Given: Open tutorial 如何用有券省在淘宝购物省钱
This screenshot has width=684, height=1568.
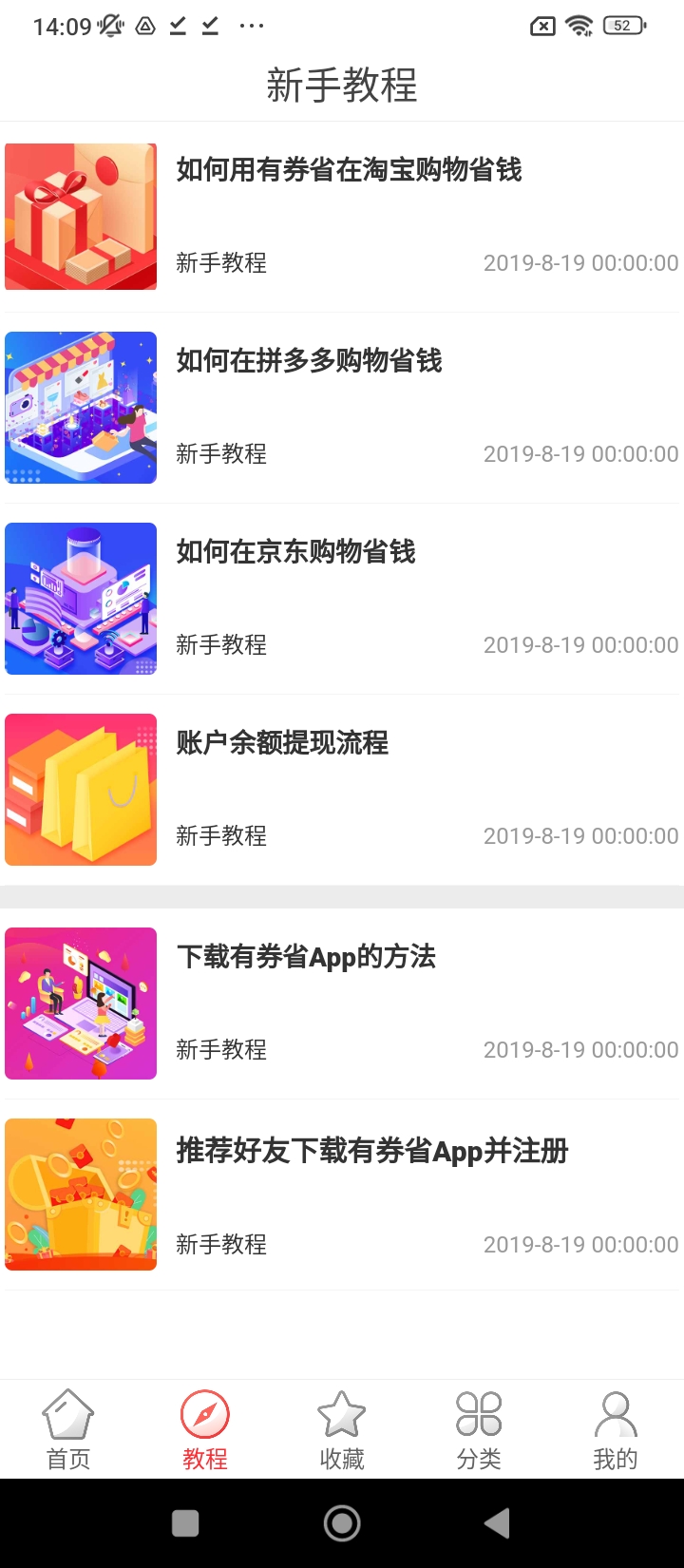Looking at the screenshot, I should 349,170.
